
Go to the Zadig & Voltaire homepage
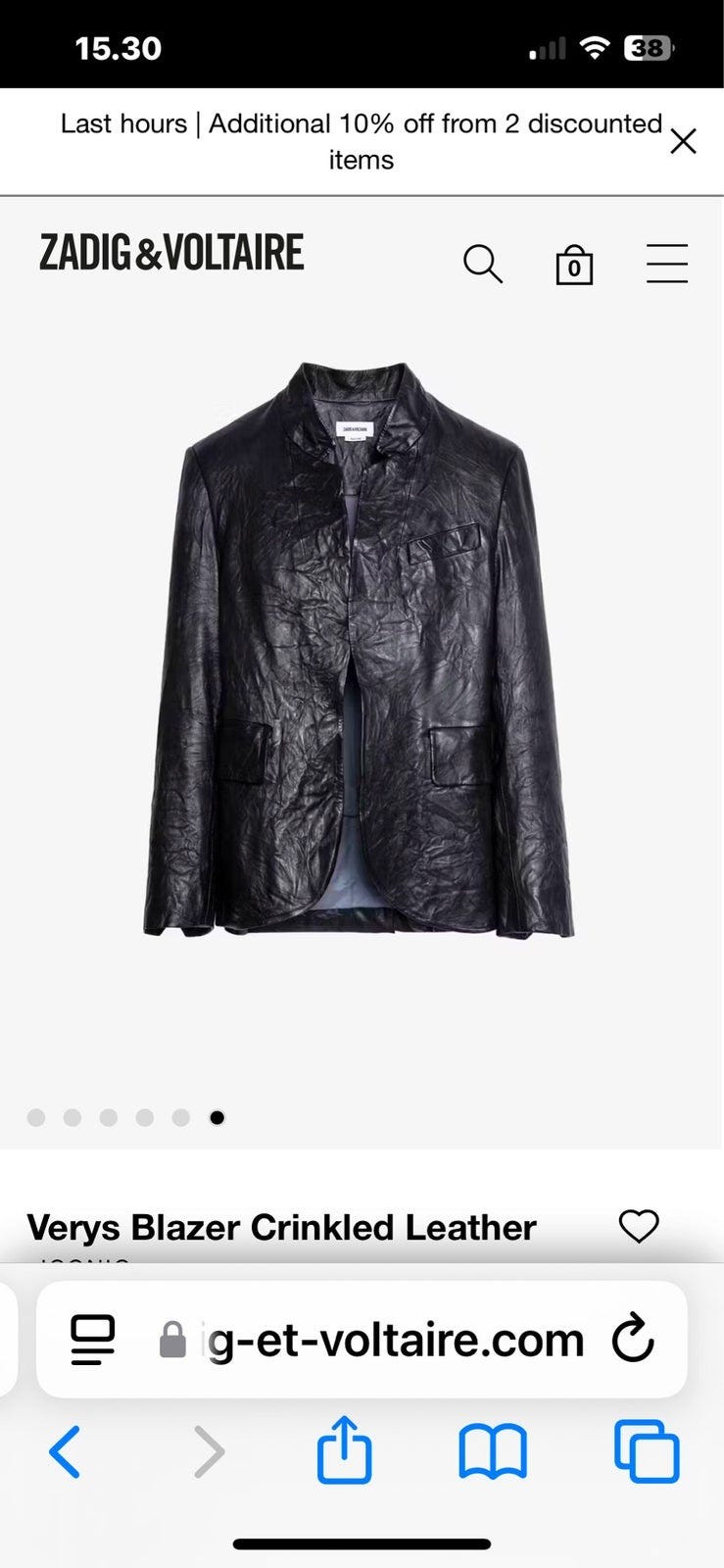[x=171, y=253]
